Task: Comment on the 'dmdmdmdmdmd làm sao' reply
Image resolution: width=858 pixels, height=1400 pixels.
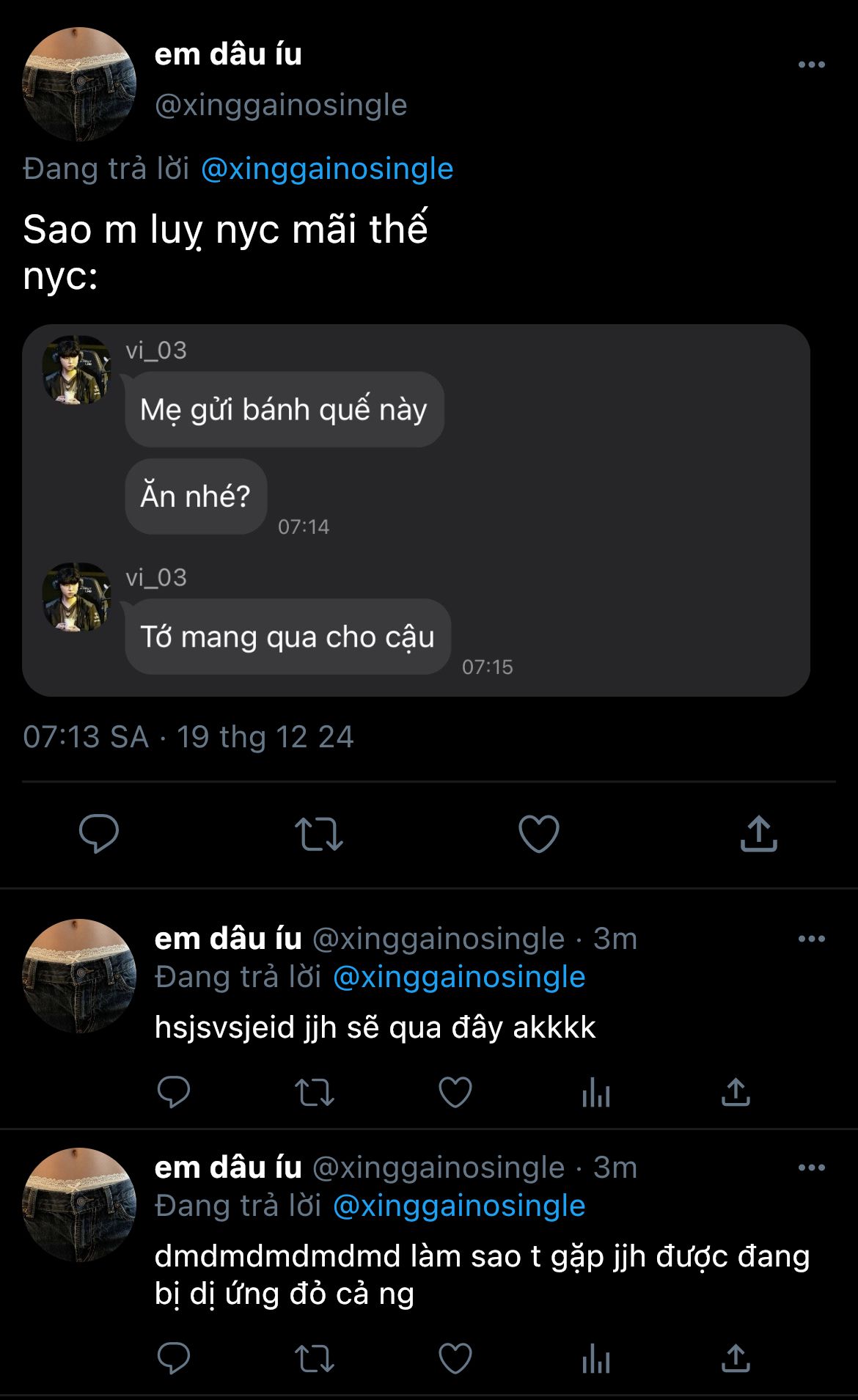Action: [174, 1359]
